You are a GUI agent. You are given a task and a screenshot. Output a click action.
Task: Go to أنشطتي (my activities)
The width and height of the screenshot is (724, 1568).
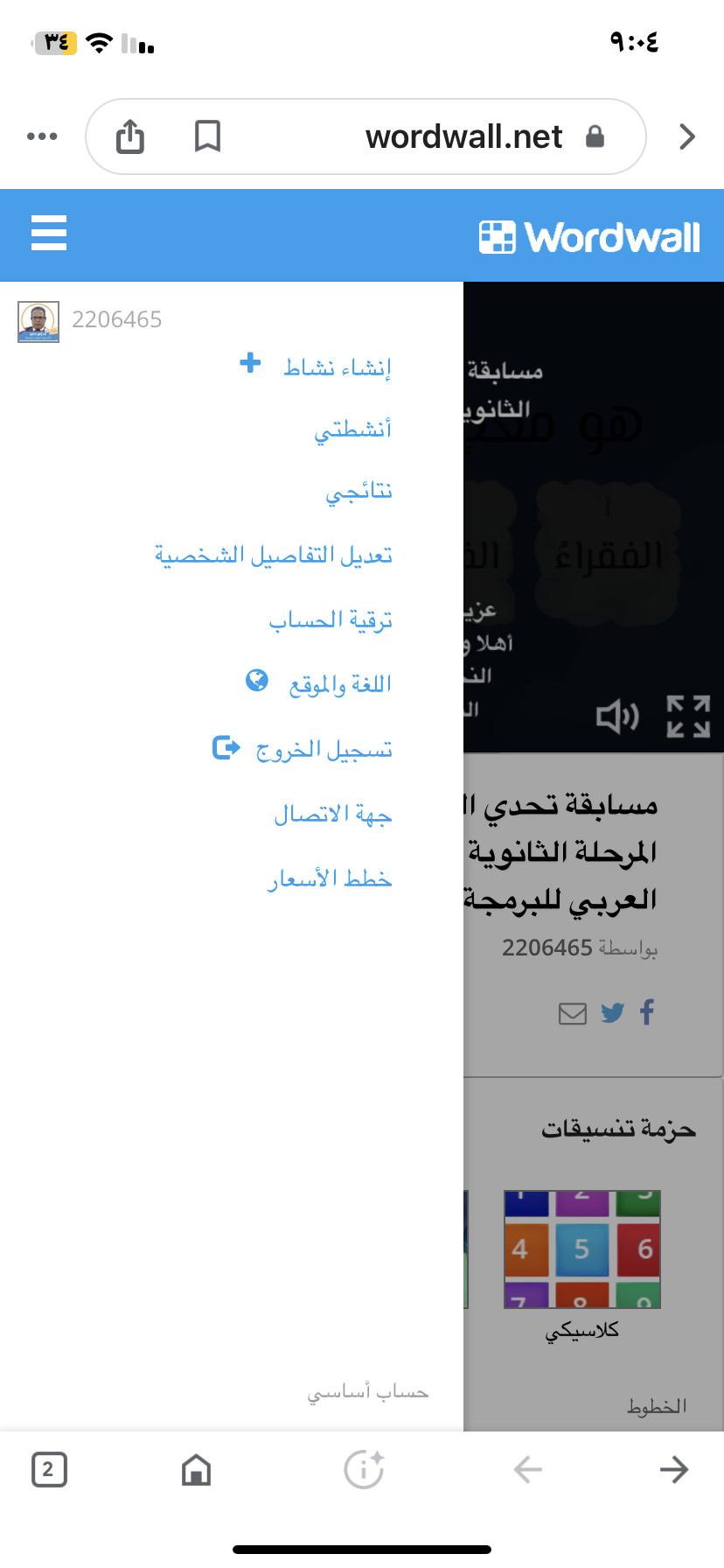pyautogui.click(x=352, y=430)
